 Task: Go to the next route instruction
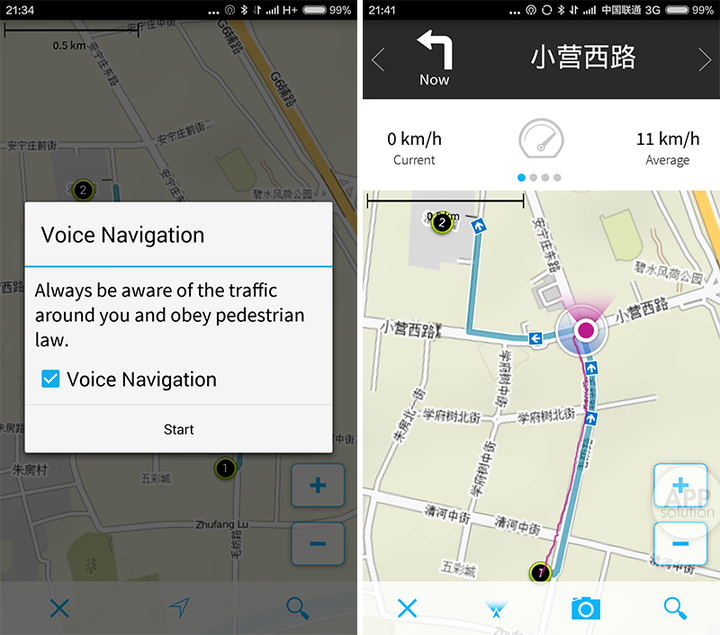(704, 60)
